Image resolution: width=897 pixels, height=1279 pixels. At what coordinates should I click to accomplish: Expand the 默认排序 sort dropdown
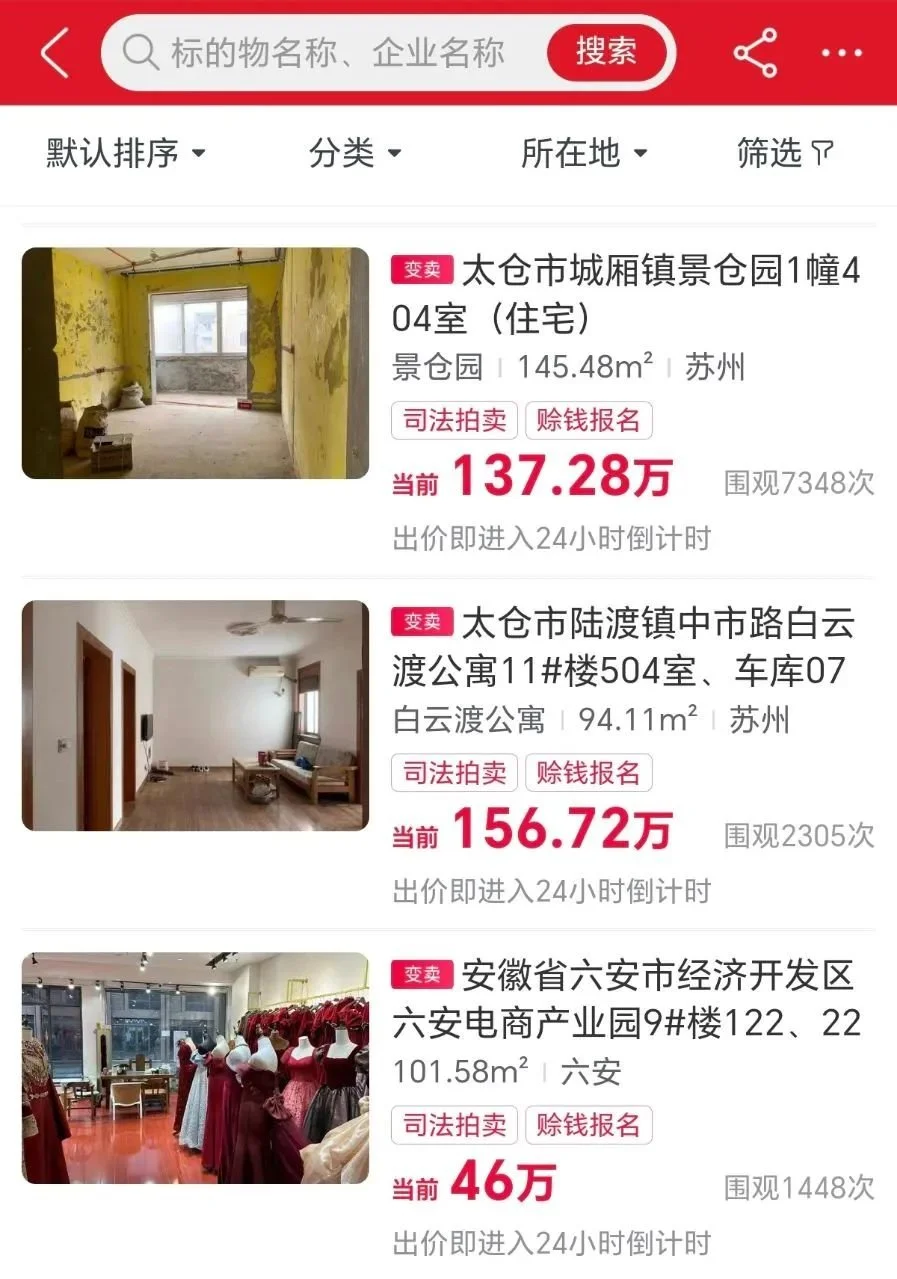126,153
